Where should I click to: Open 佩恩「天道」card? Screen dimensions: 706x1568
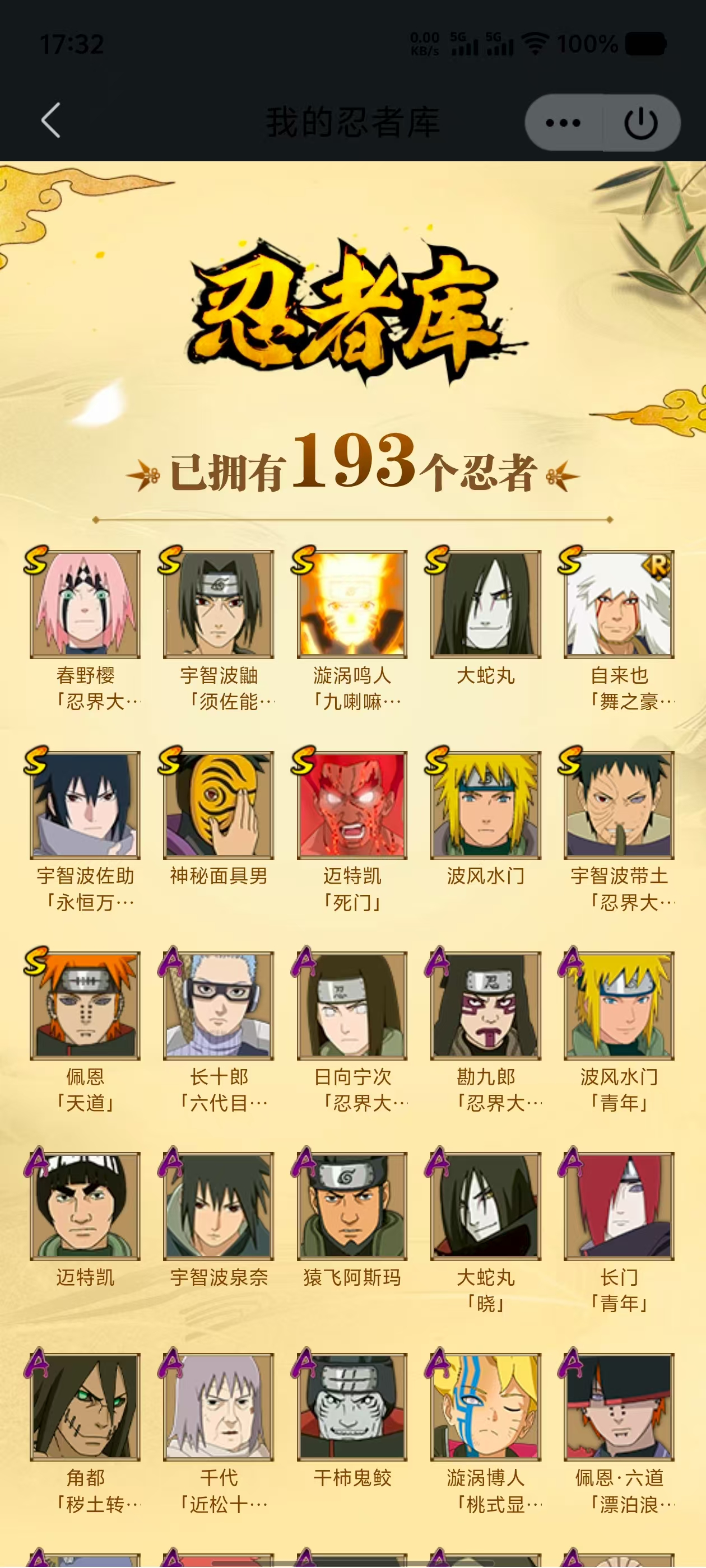point(85,1005)
